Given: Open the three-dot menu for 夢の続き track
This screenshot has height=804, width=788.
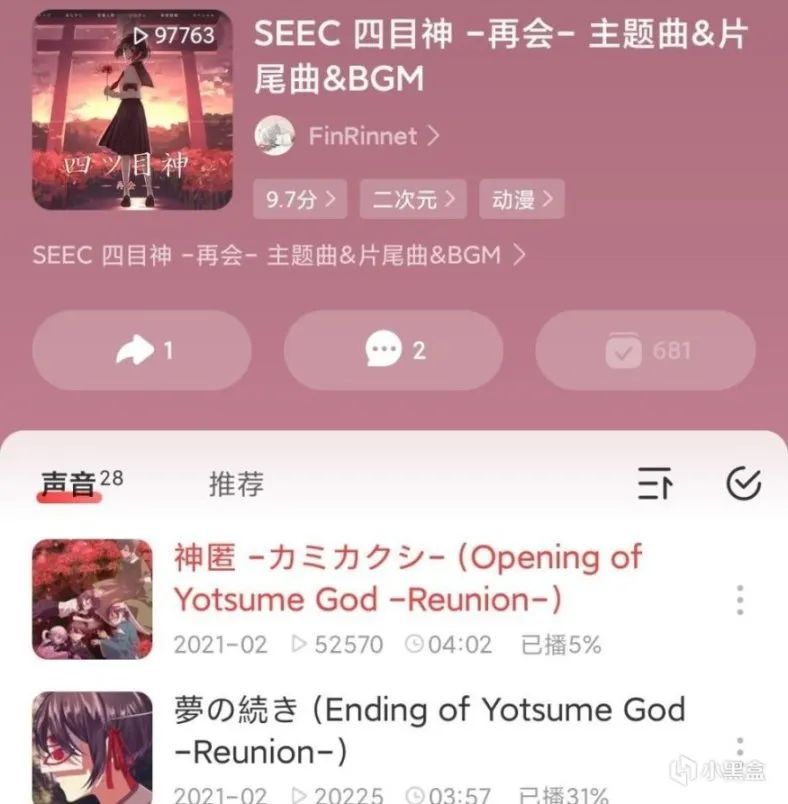Looking at the screenshot, I should pos(739,744).
